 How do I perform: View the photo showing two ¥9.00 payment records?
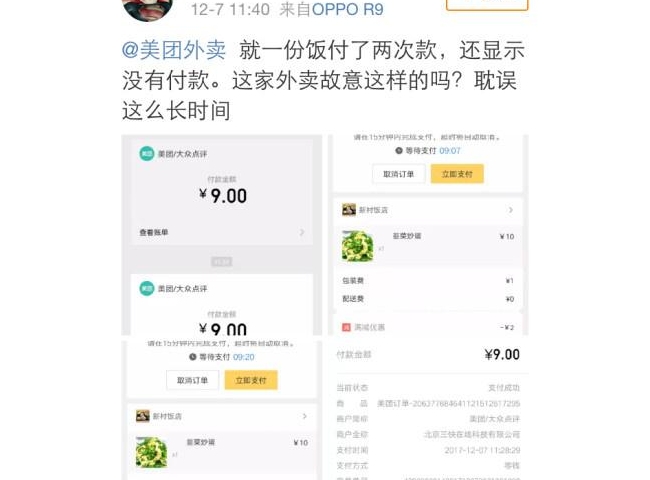(222, 235)
